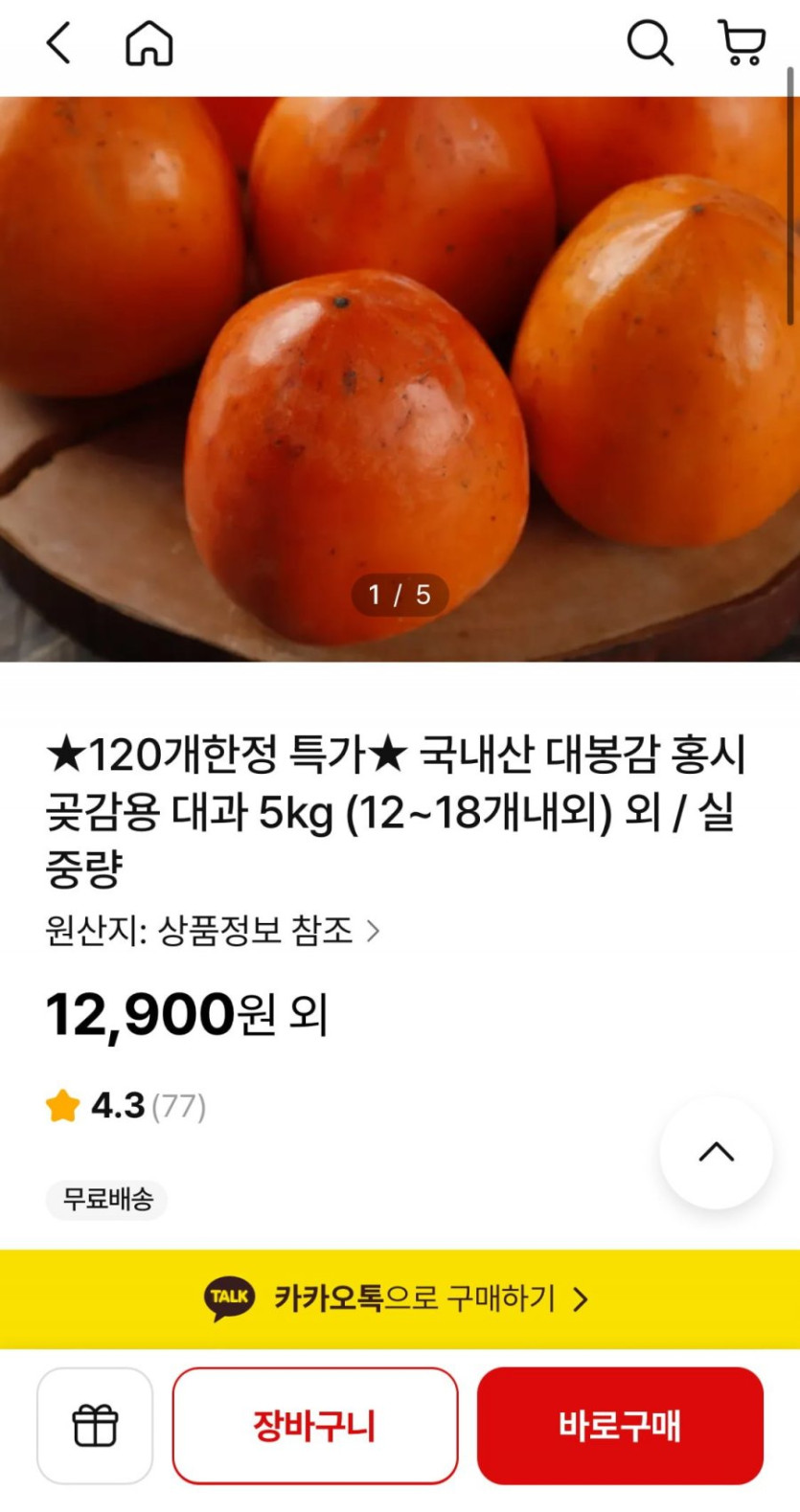Image resolution: width=800 pixels, height=1512 pixels.
Task: Open the search magnifier
Action: coord(650,44)
